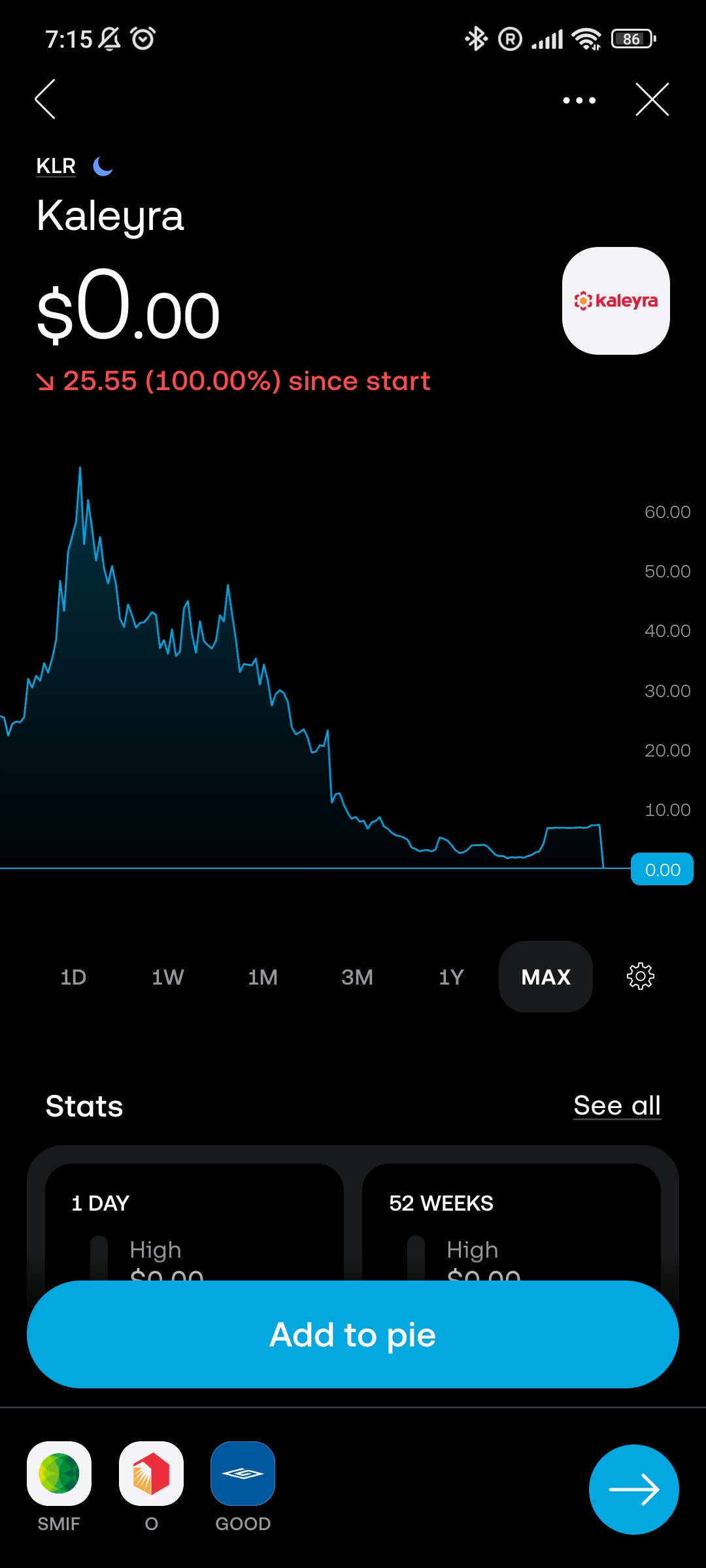The image size is (706, 1568).
Task: Select the MAX chart range
Action: (546, 977)
